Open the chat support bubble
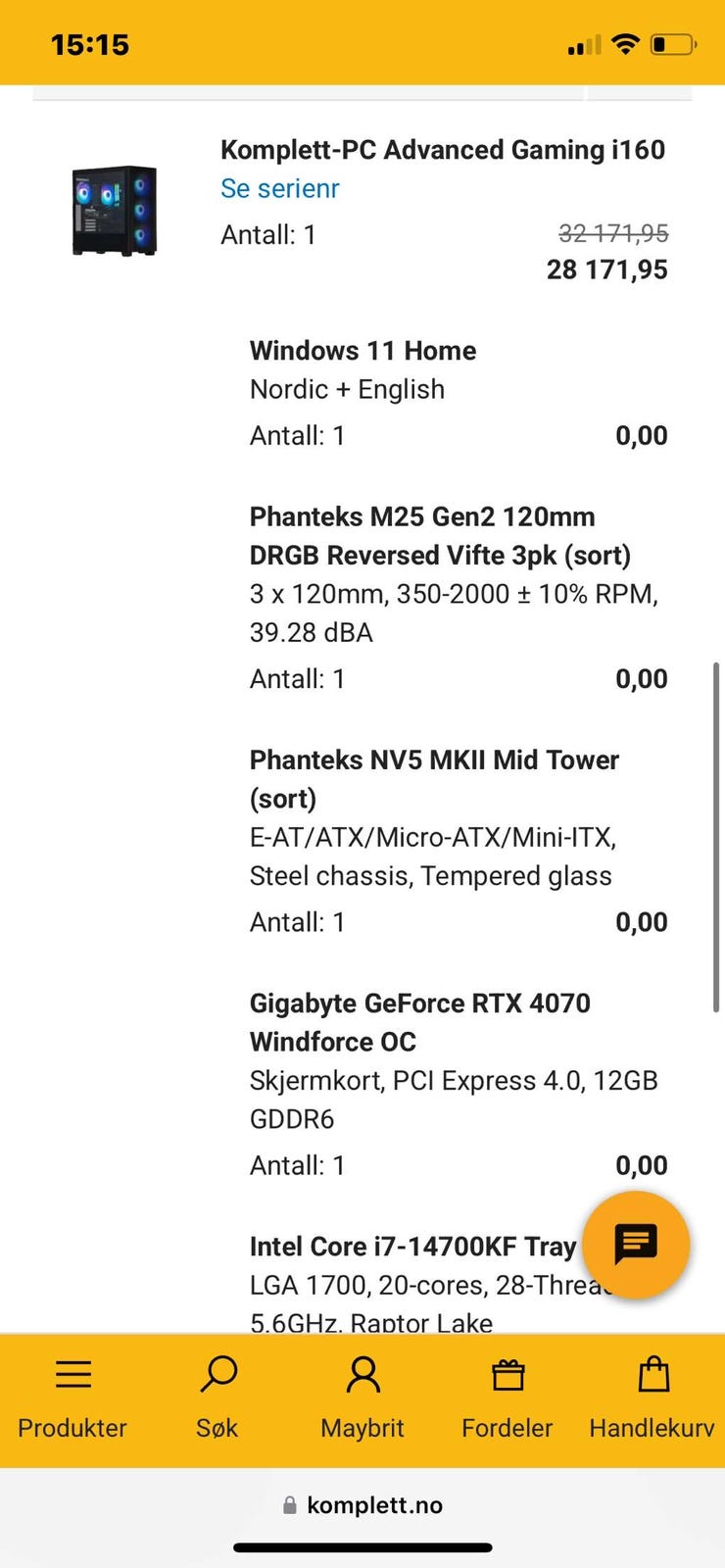Image resolution: width=725 pixels, height=1568 pixels. click(636, 1245)
